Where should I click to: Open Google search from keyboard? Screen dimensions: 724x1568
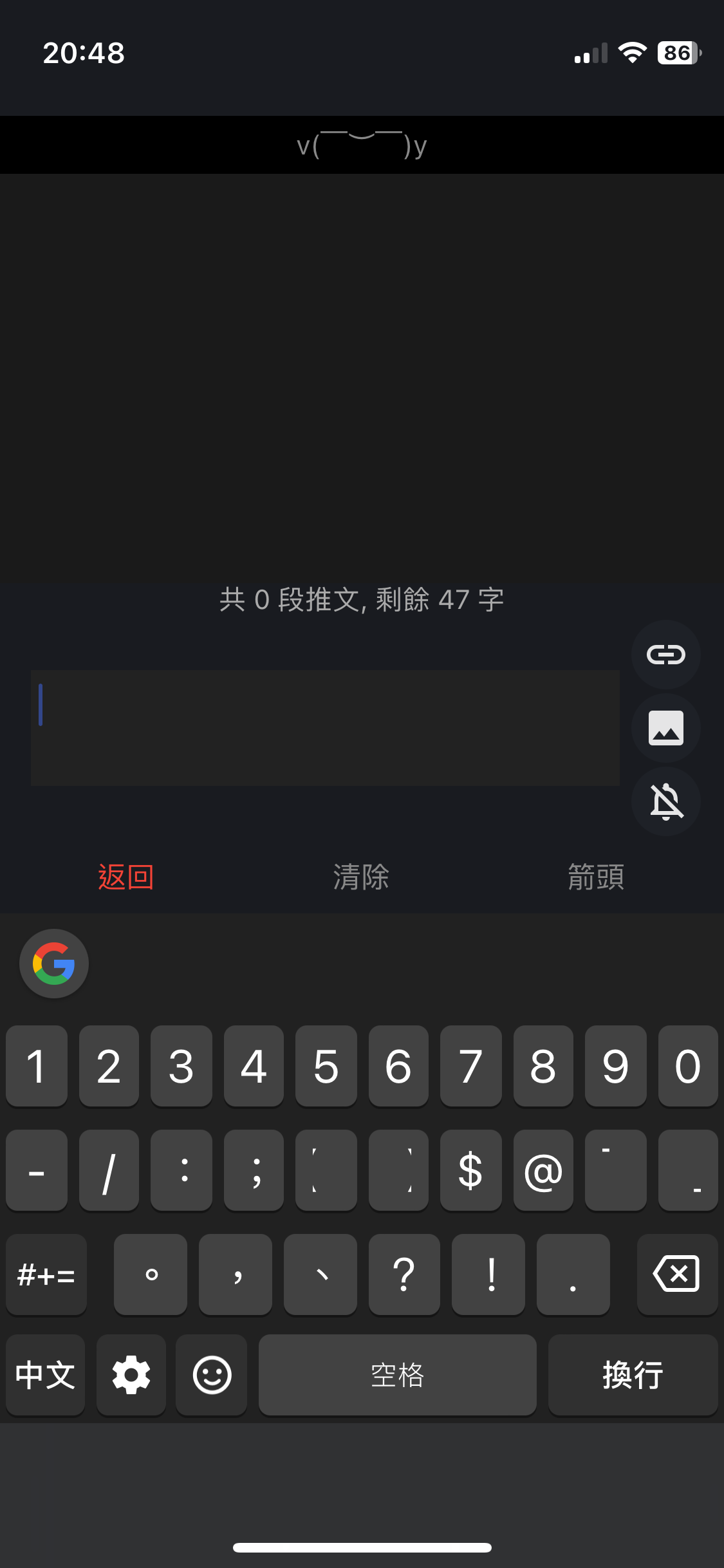(54, 964)
